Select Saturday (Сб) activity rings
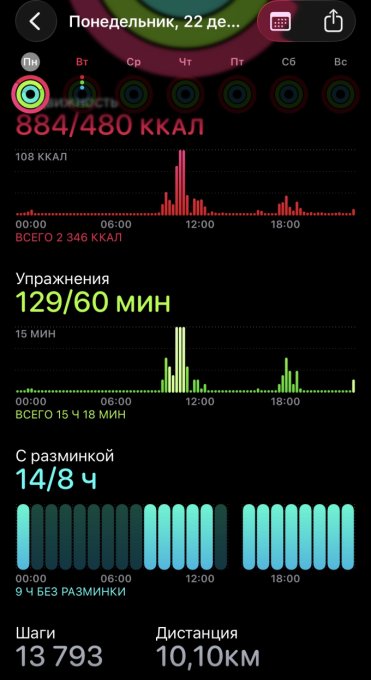The width and height of the screenshot is (371, 680). 289,92
